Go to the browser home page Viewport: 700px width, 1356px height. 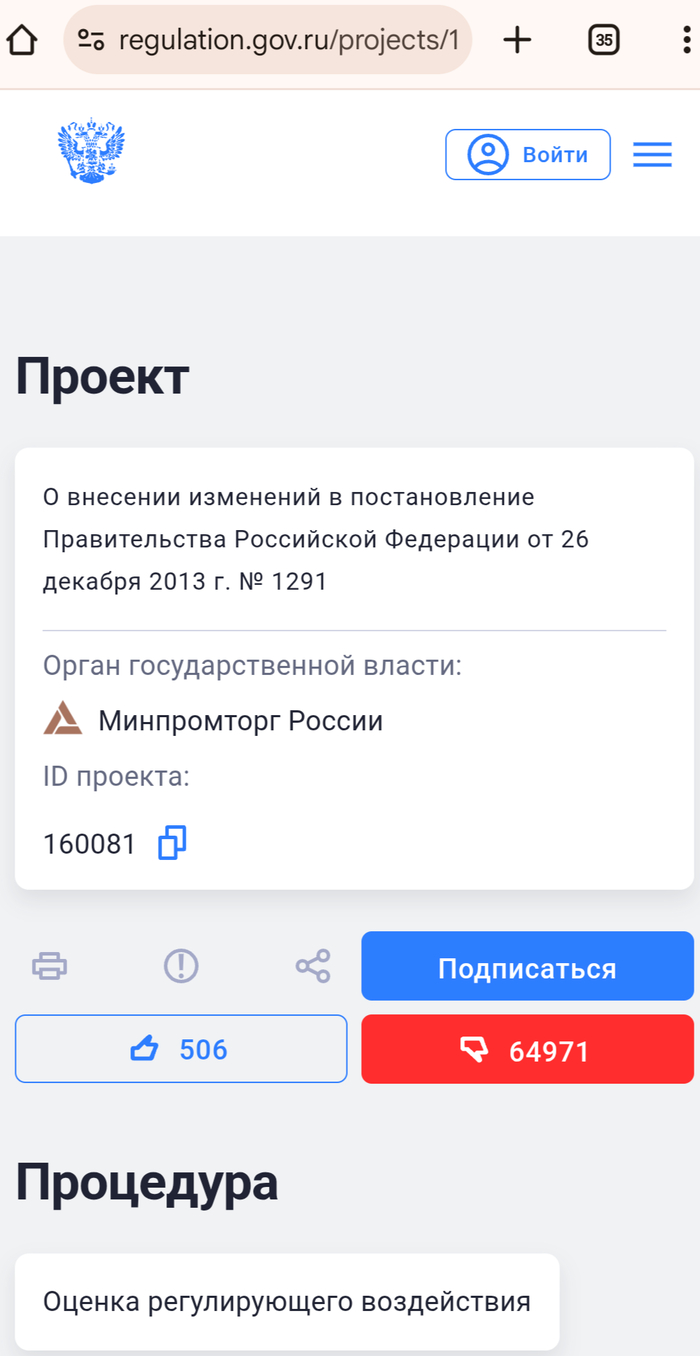pos(21,40)
